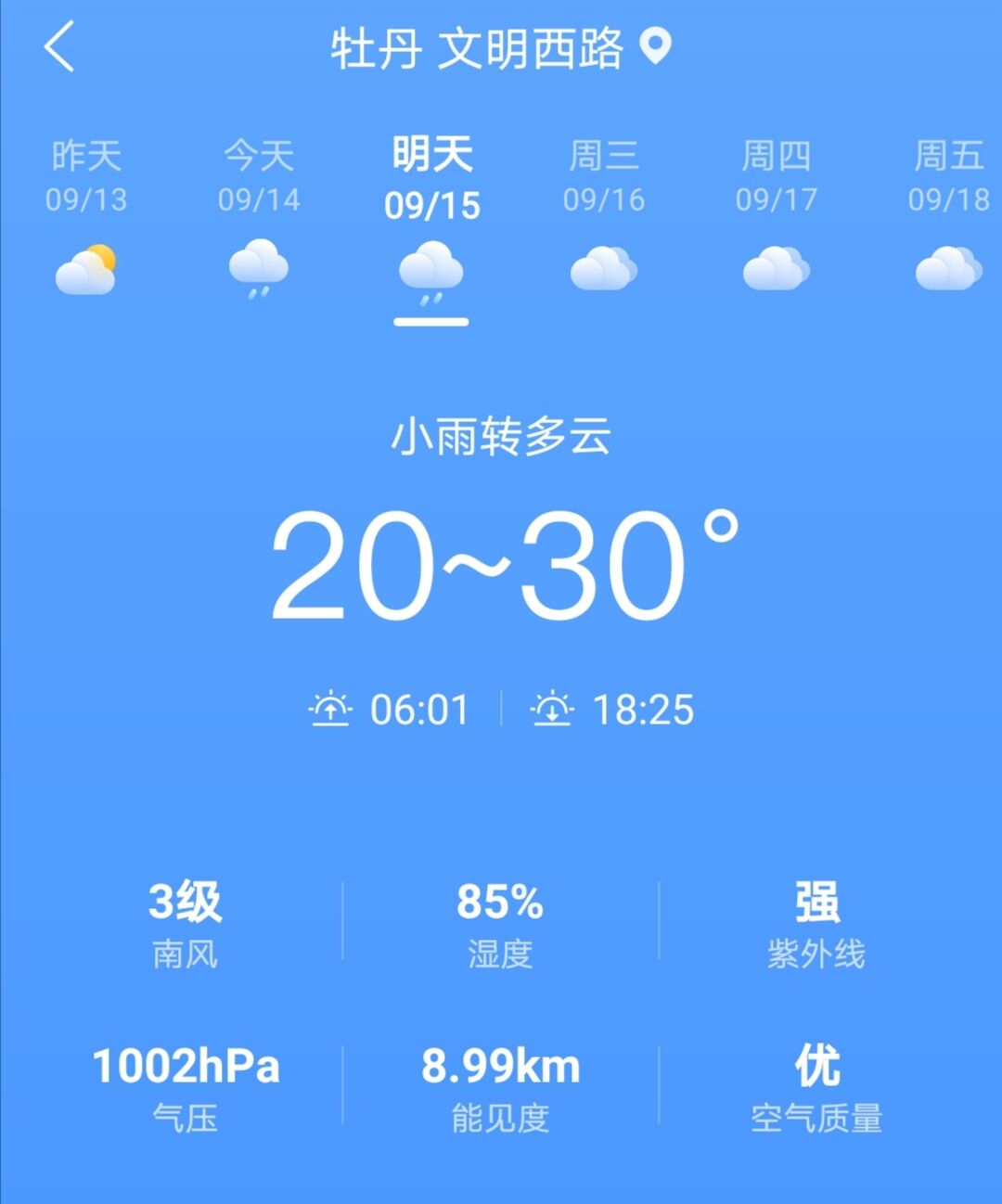Open the 周四 09/17 forecast

pyautogui.click(x=777, y=215)
